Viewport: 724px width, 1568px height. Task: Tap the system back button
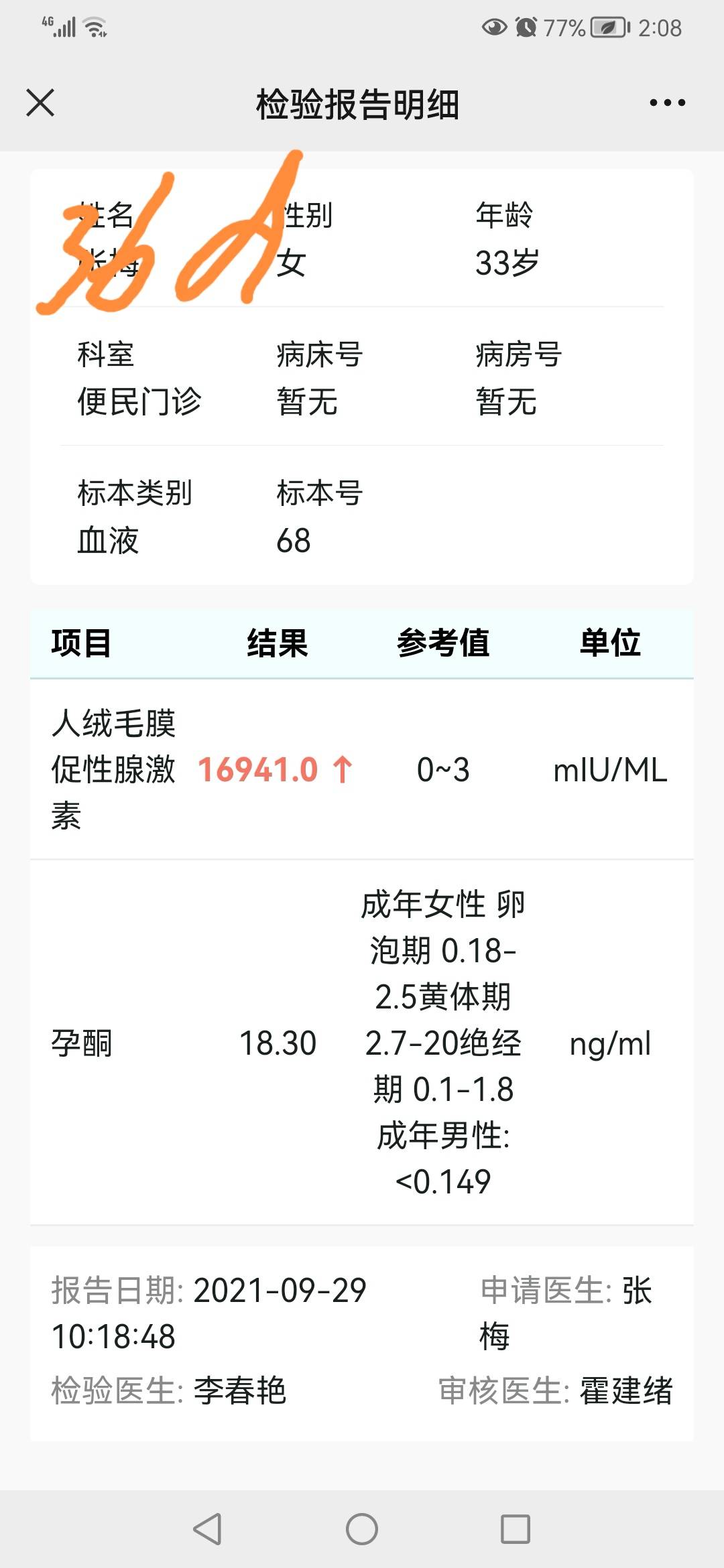208,1528
